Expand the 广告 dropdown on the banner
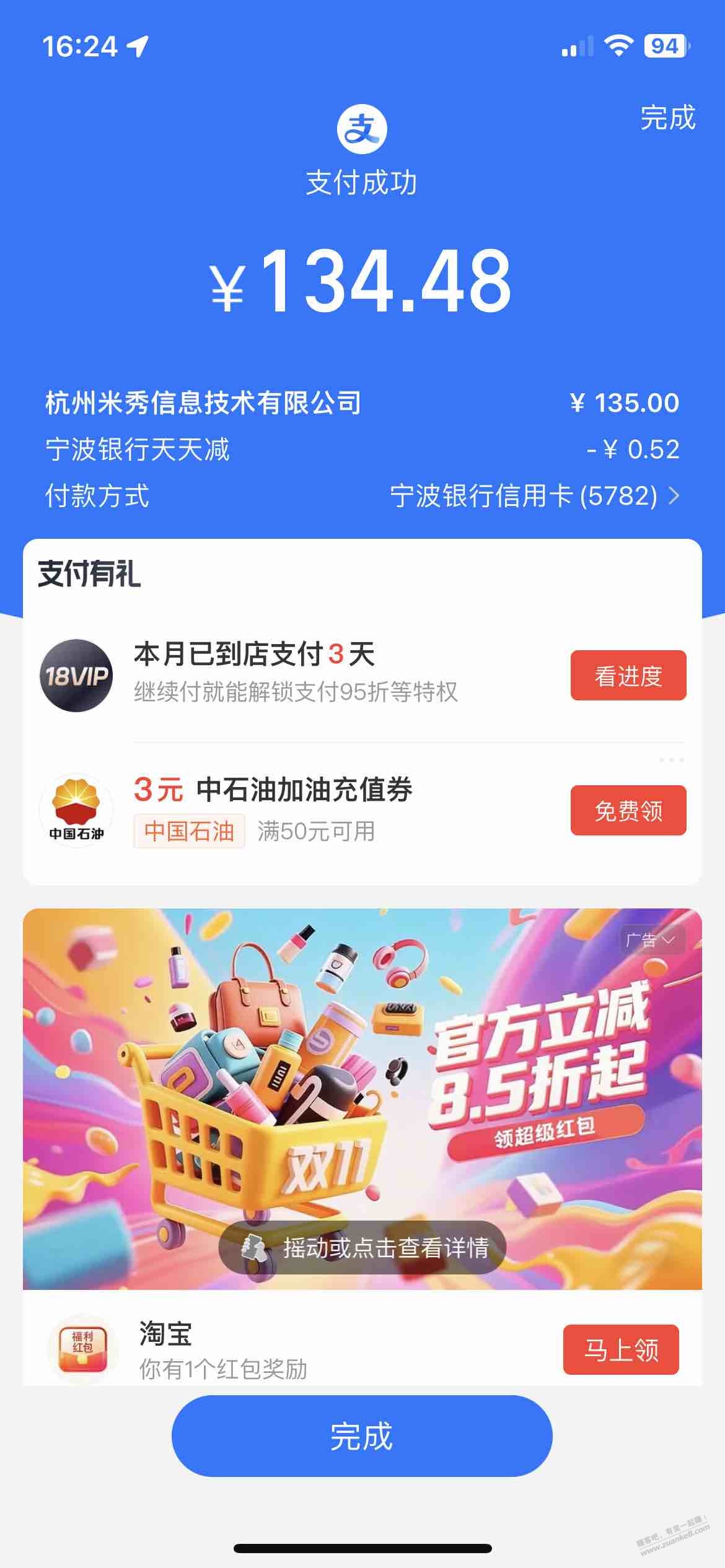Image resolution: width=725 pixels, height=1568 pixels. click(x=651, y=940)
